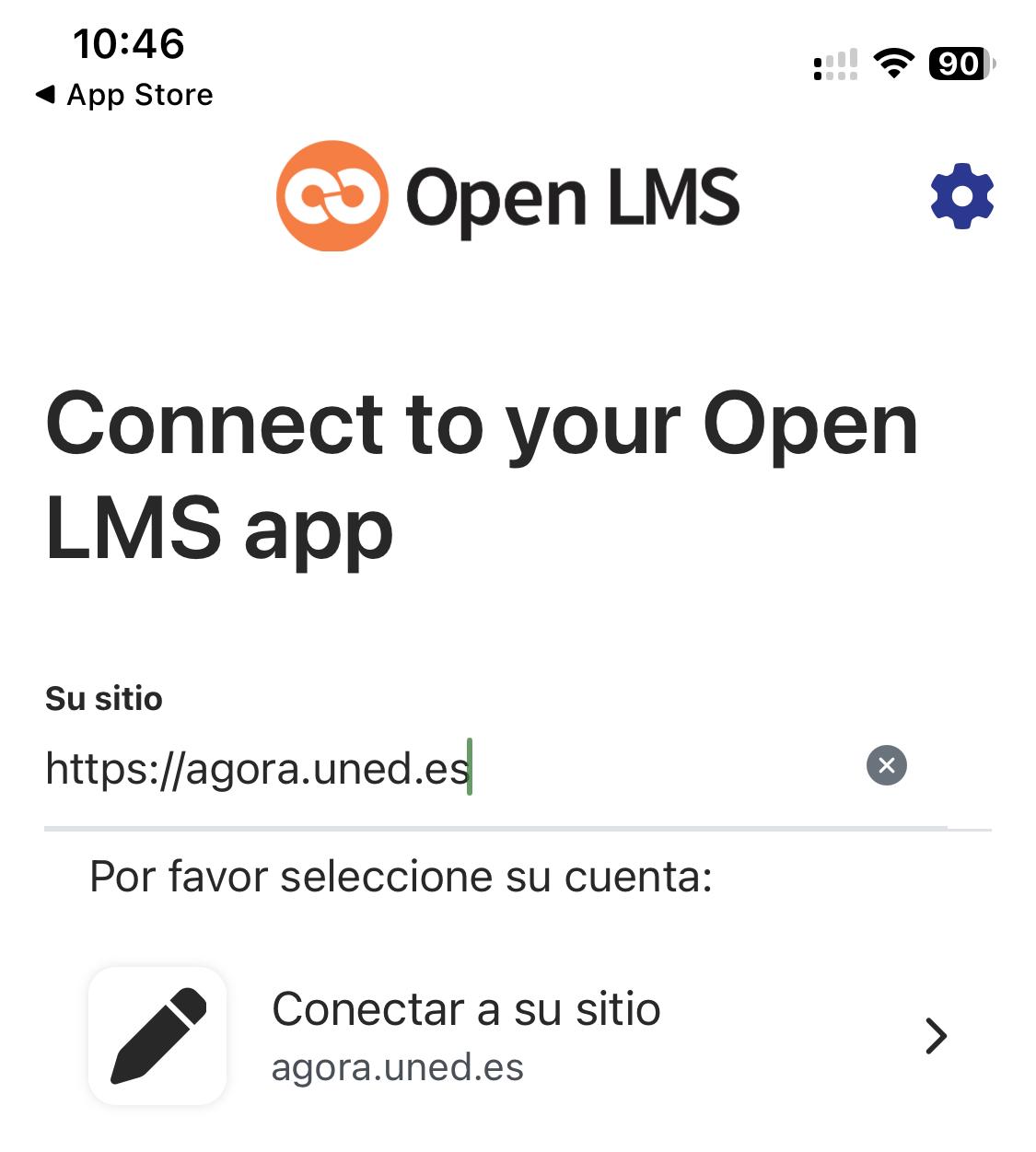
Task: Tap the Su sitio field label
Action: [x=104, y=699]
